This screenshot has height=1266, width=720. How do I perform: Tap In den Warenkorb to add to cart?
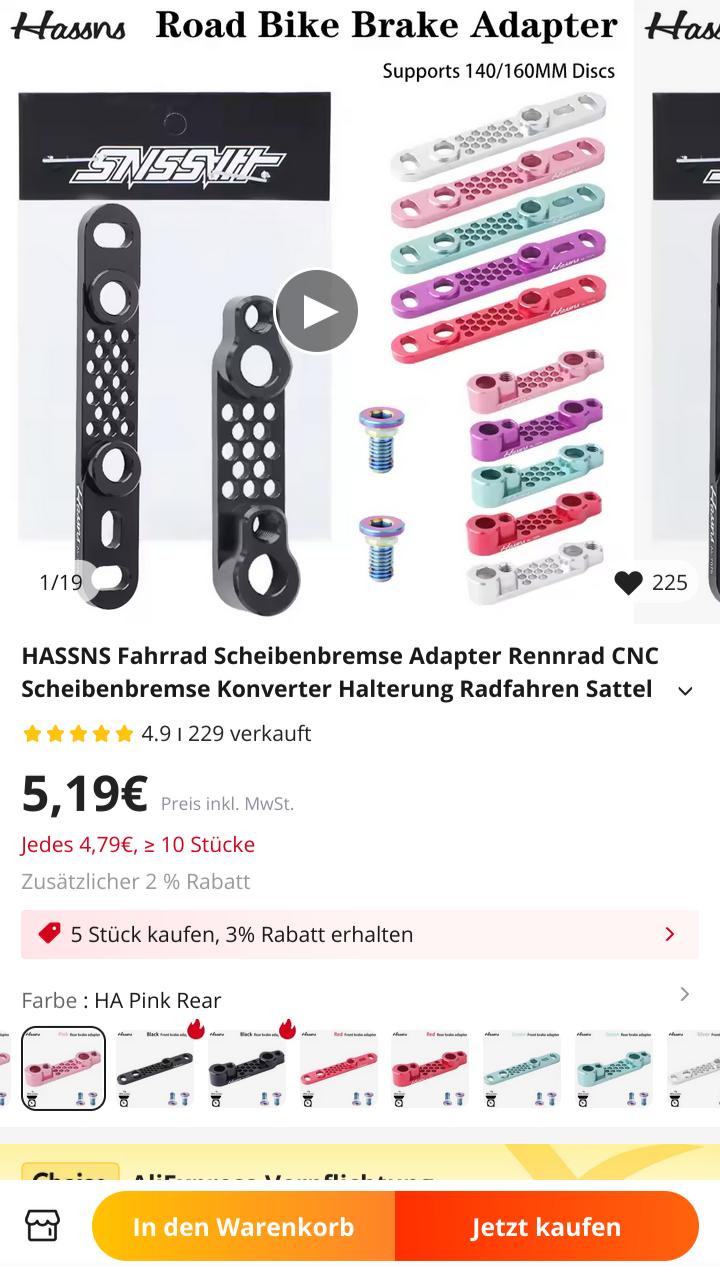(x=244, y=1226)
